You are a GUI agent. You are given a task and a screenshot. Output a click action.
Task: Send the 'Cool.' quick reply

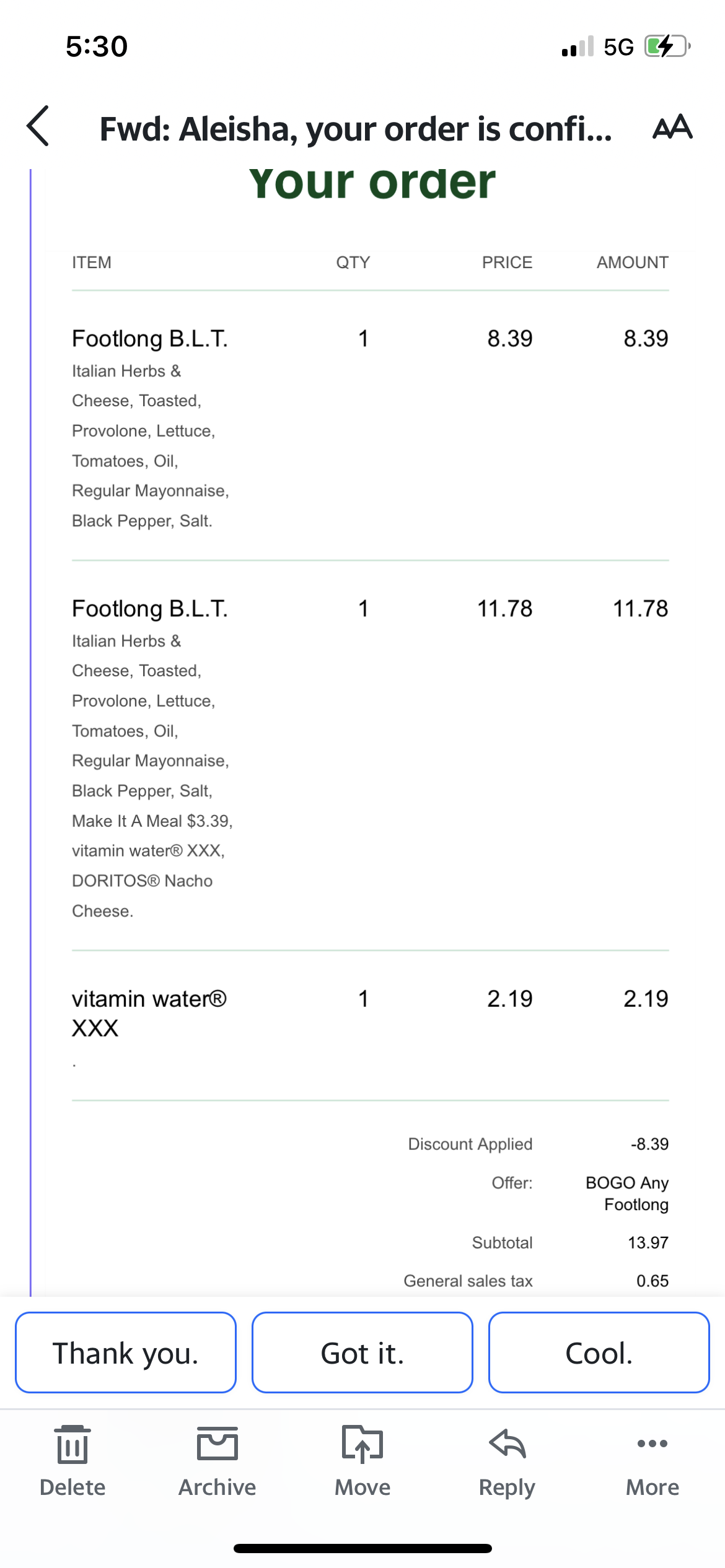click(599, 1352)
